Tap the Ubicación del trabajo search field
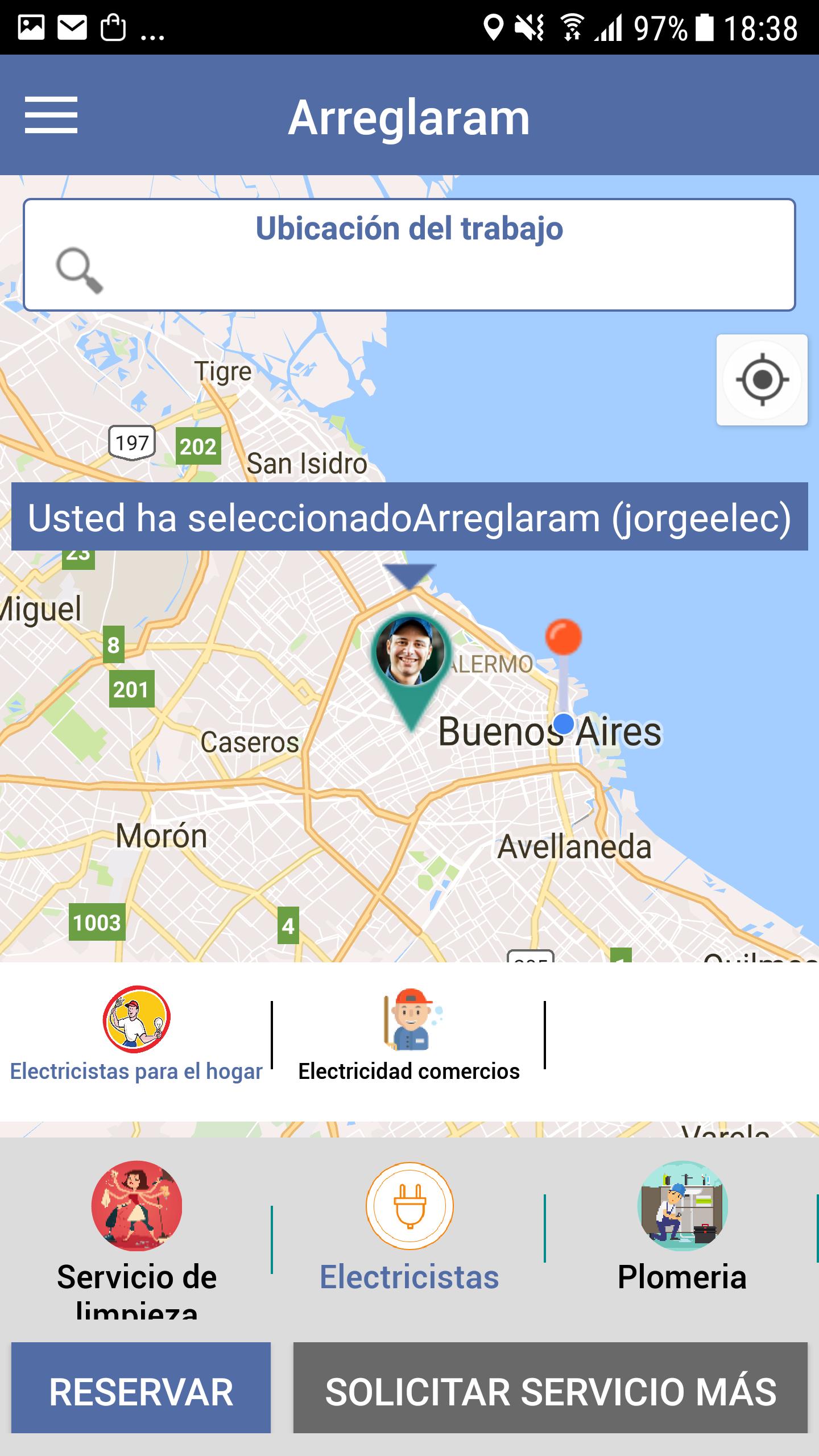This screenshot has height=1456, width=819. click(x=409, y=255)
